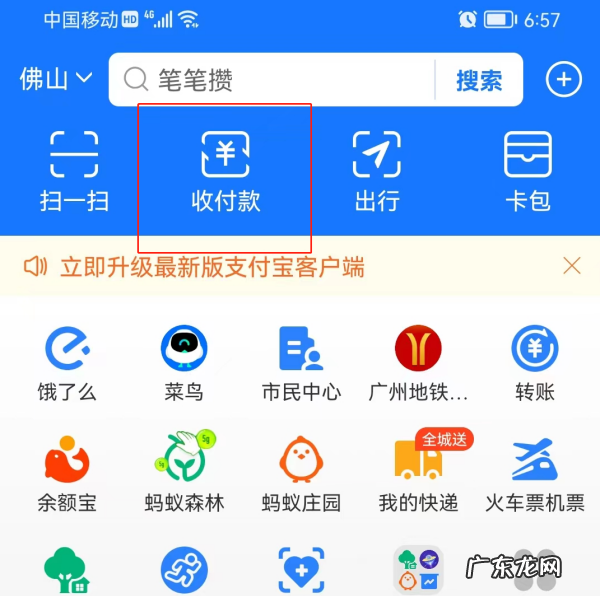This screenshot has height=596, width=600.
Task: Open 卡包 card wallet
Action: pos(527,171)
